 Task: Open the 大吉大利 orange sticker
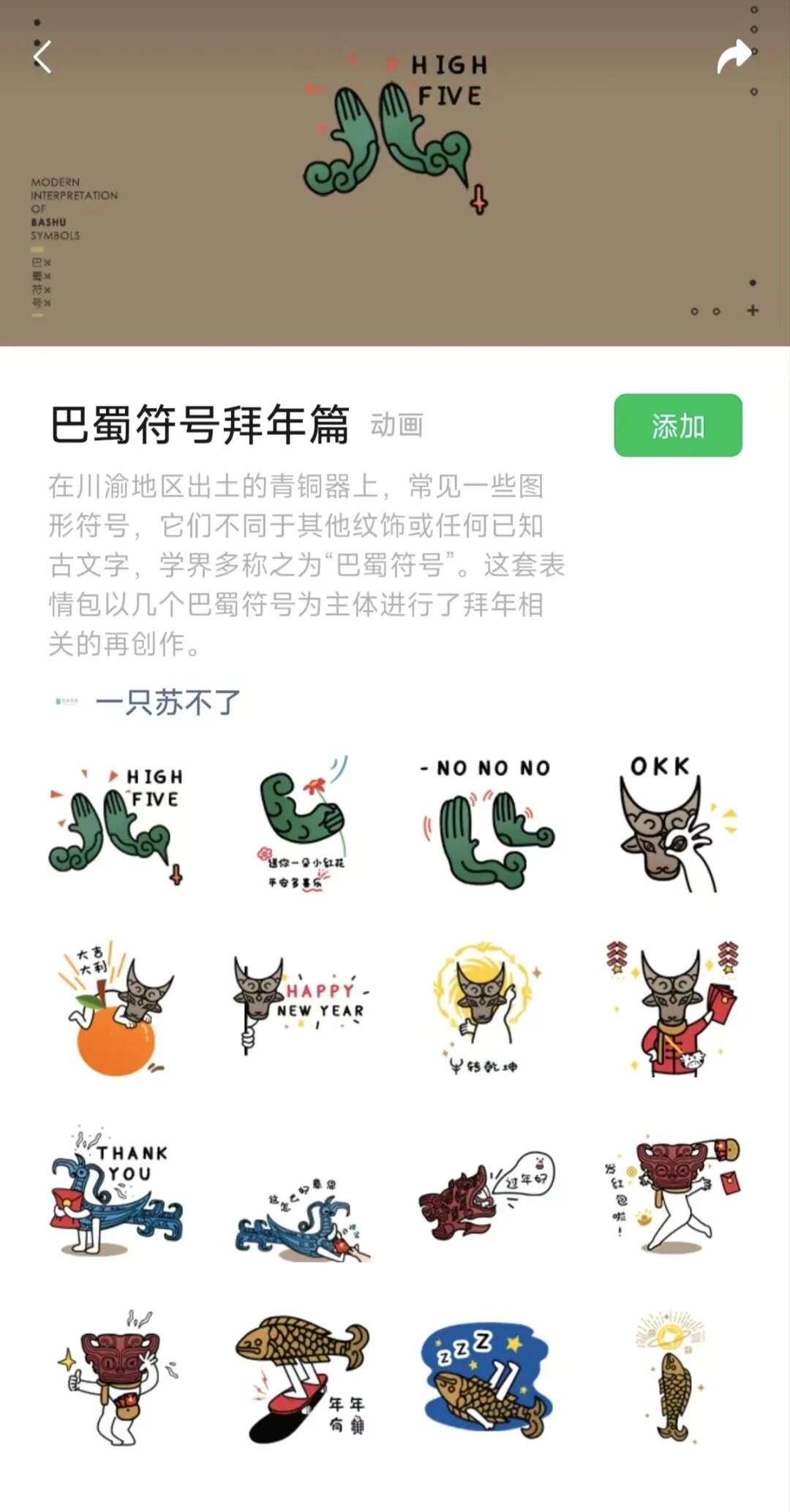[117, 1008]
